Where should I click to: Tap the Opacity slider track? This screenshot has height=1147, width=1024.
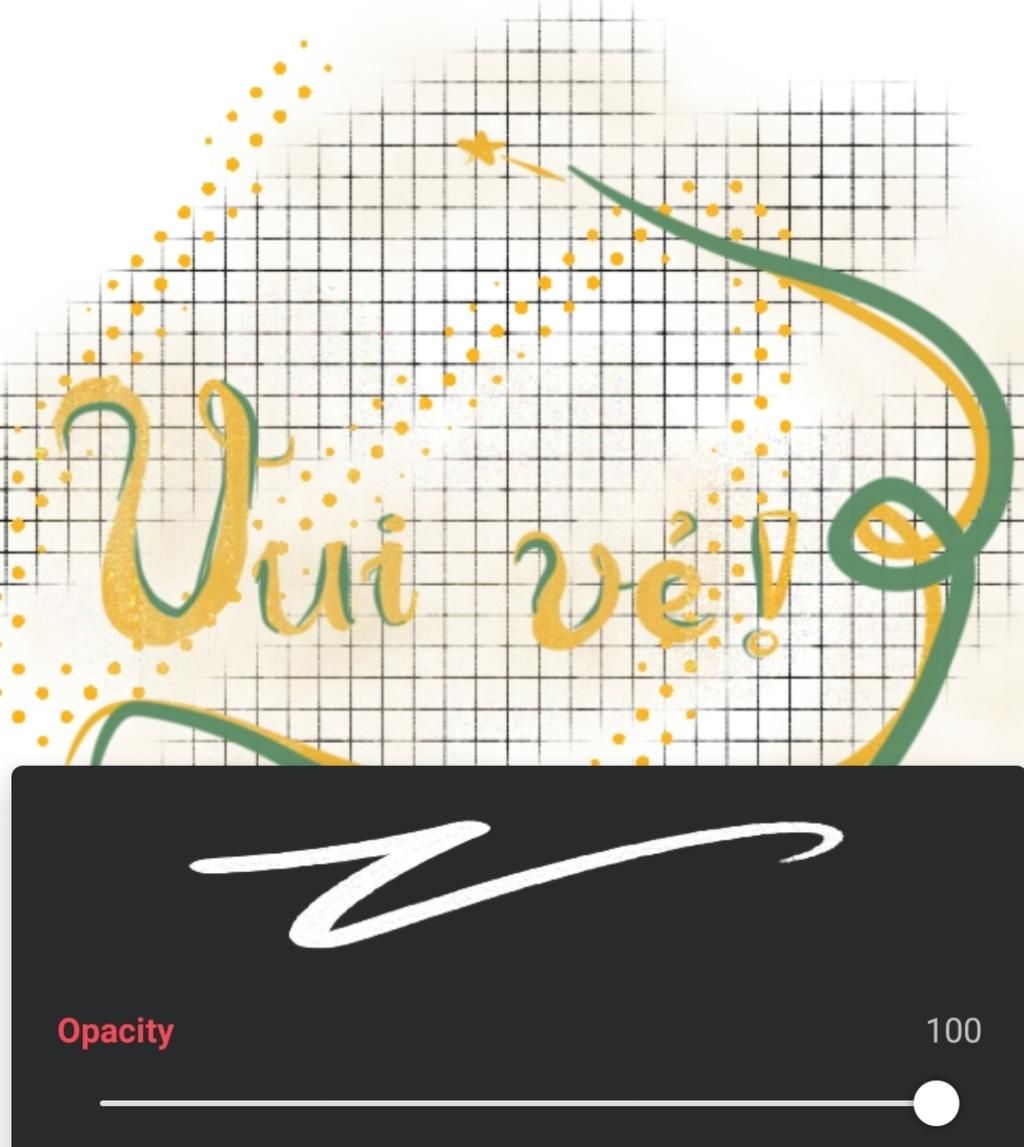tap(508, 1103)
